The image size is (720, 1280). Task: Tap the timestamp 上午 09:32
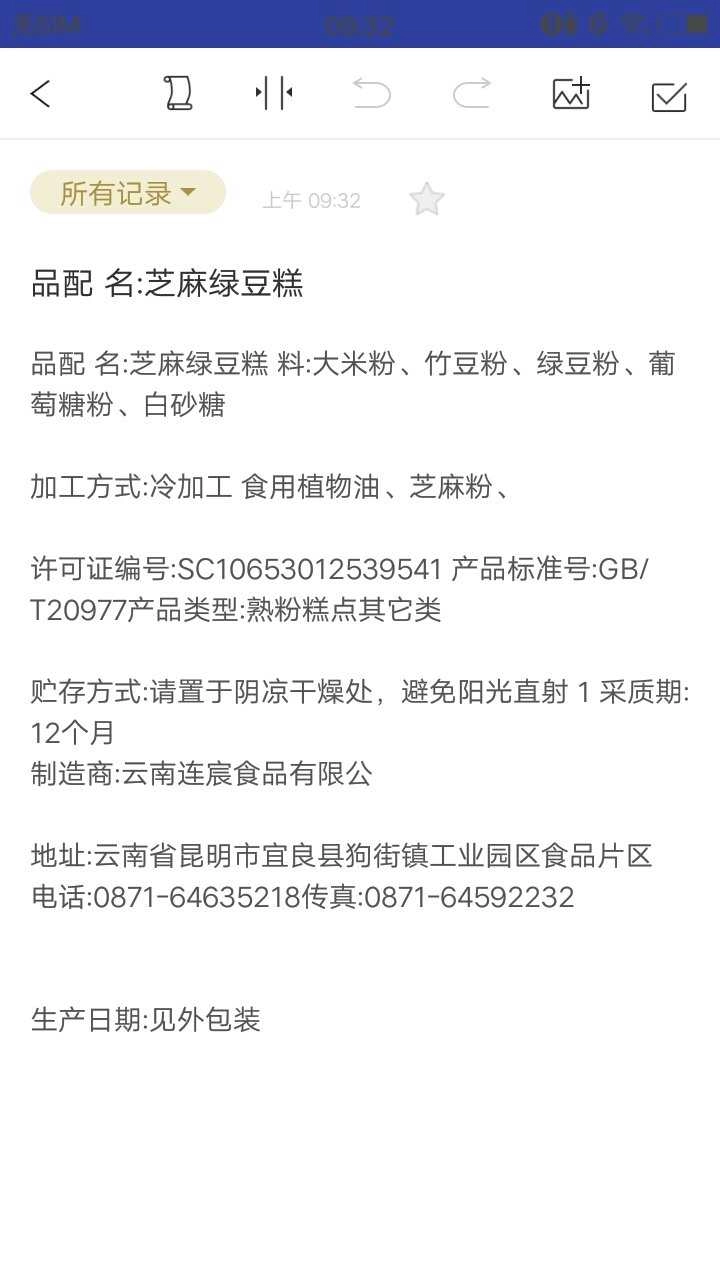311,200
